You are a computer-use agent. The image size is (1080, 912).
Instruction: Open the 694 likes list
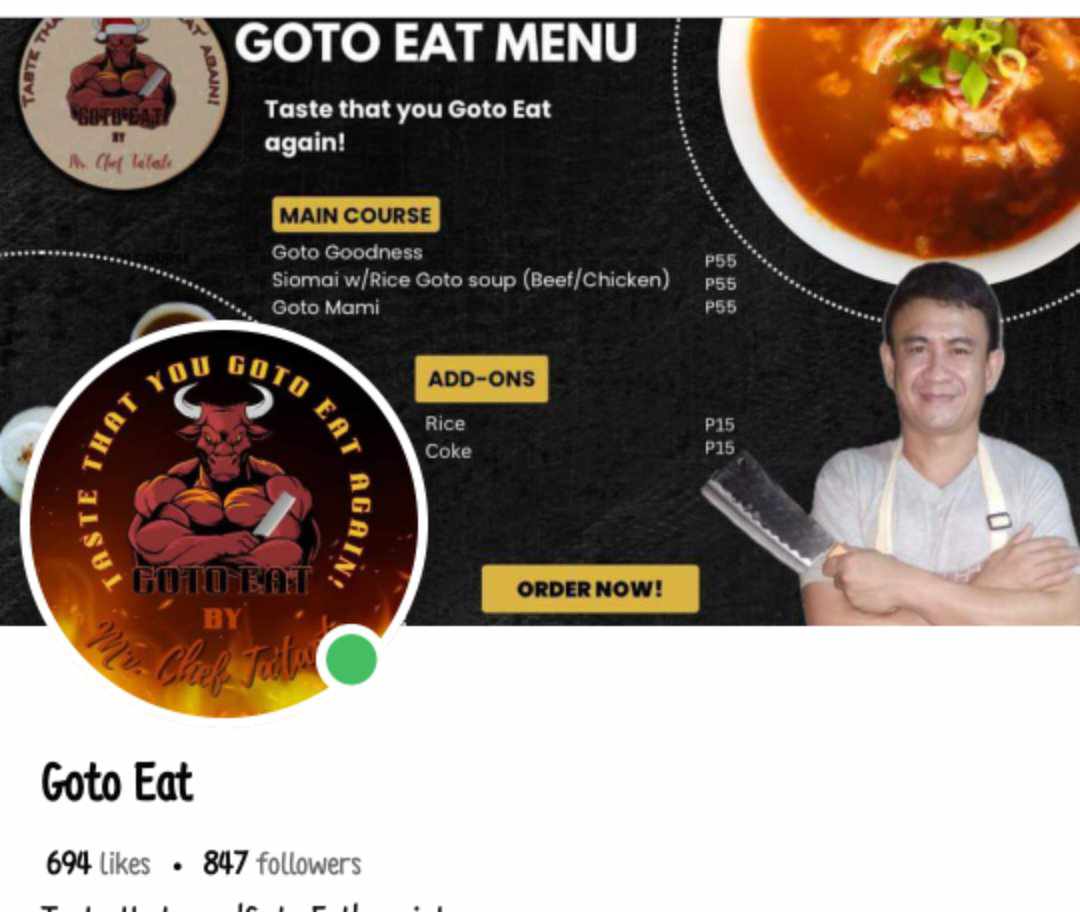98,864
